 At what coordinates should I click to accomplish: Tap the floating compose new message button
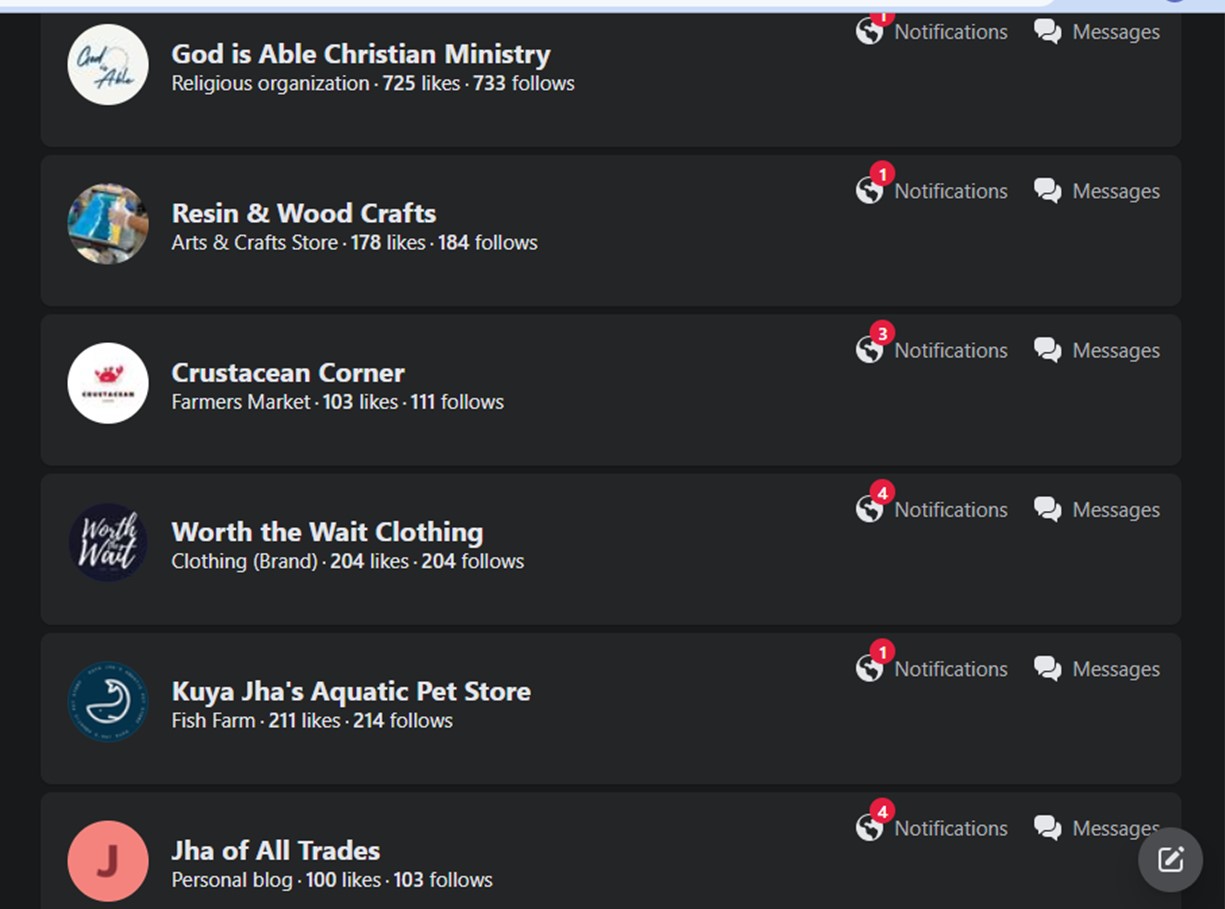pos(1170,859)
